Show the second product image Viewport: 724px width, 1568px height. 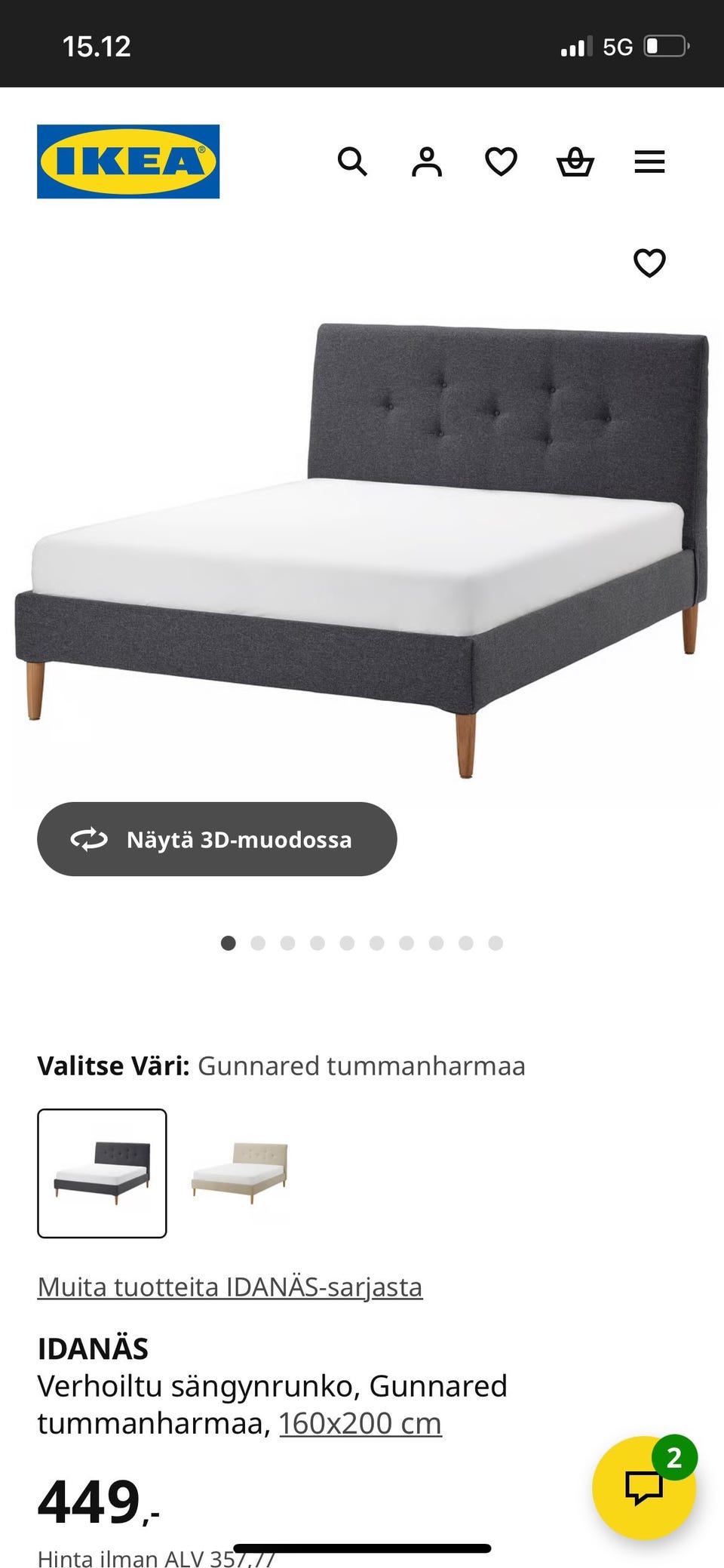click(x=258, y=942)
